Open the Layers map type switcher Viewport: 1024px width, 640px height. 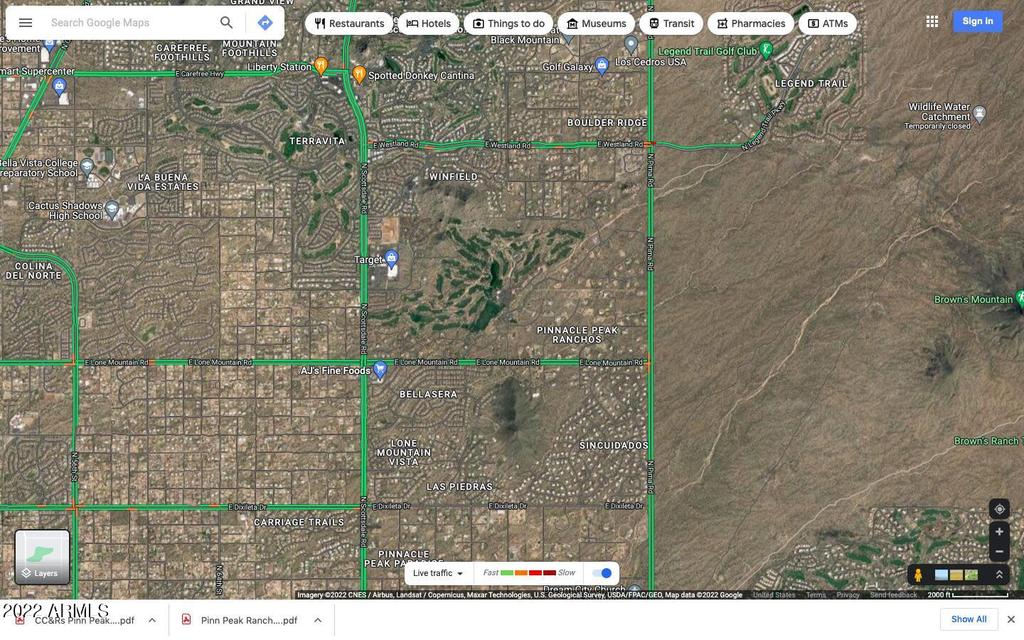pos(42,557)
